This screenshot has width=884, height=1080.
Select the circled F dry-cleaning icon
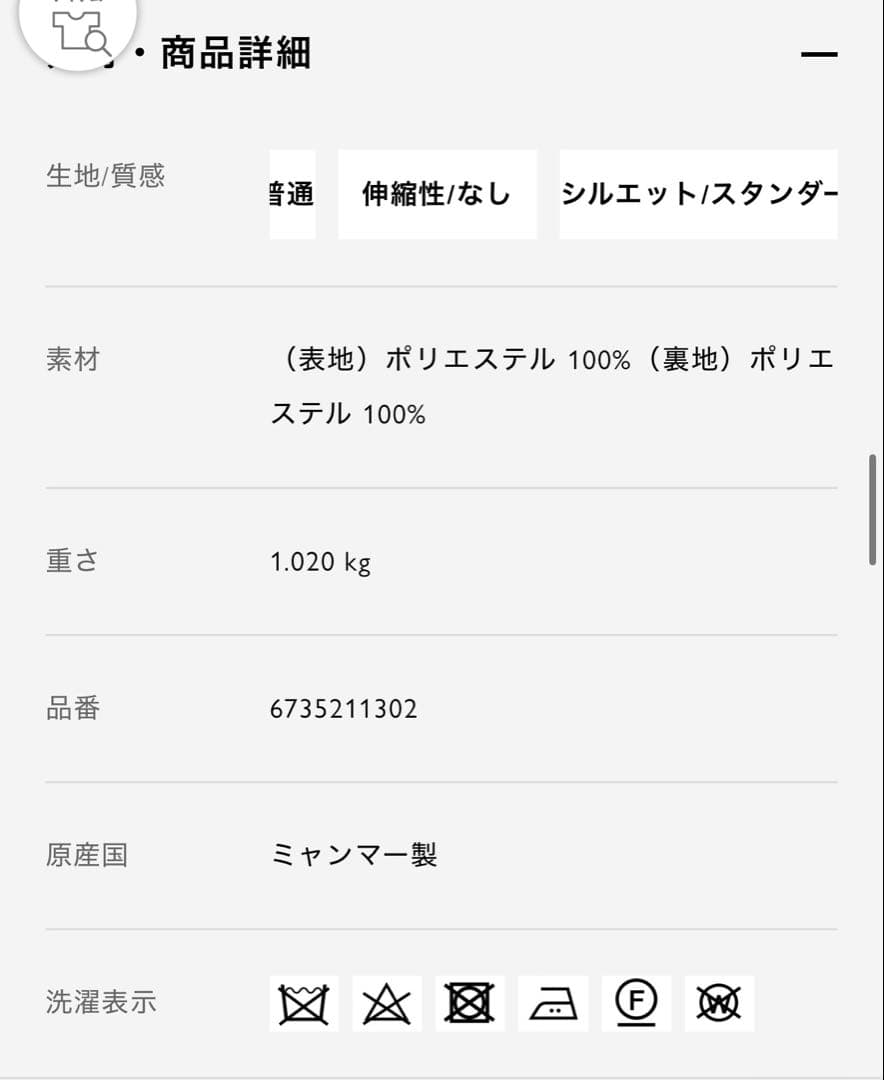(636, 1003)
